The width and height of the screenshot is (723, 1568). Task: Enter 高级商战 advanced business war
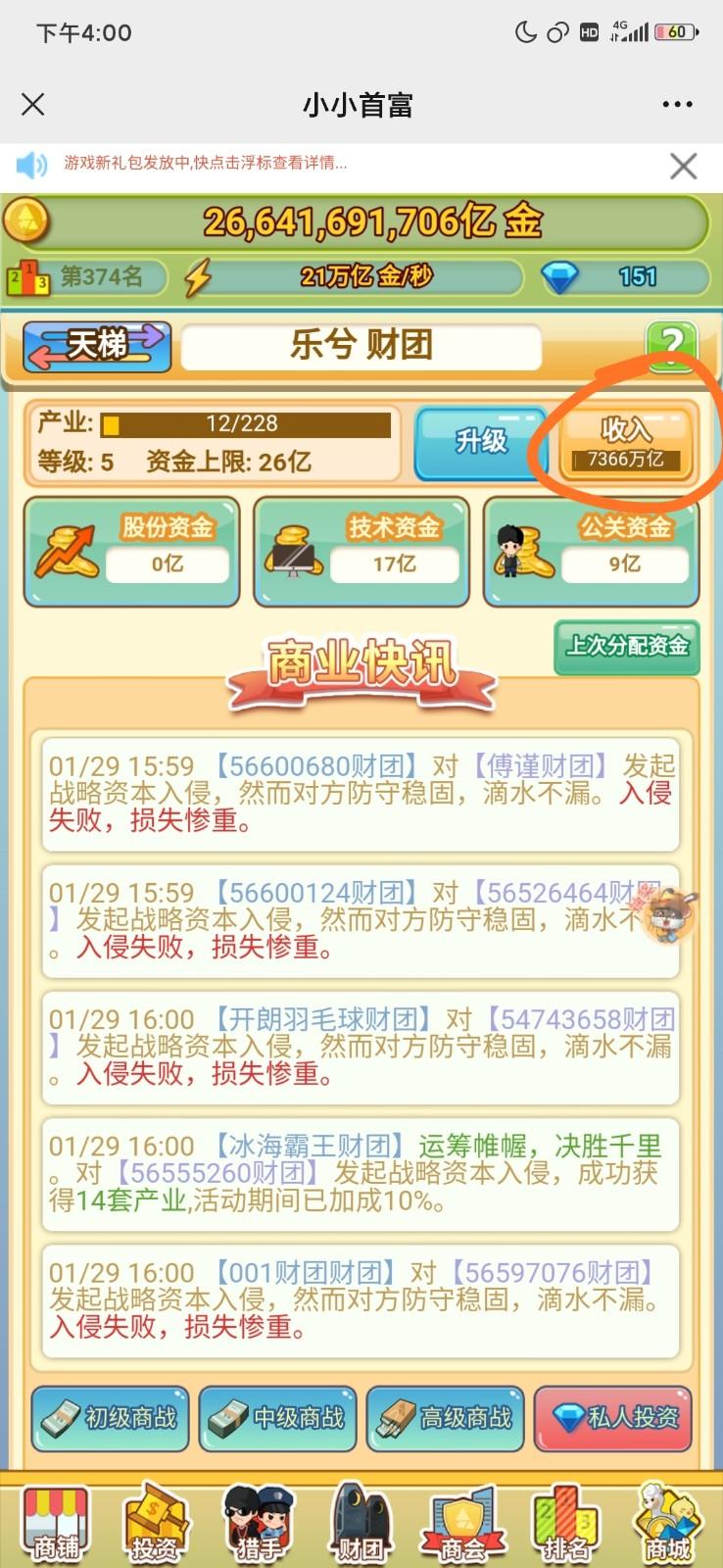pos(446,1417)
